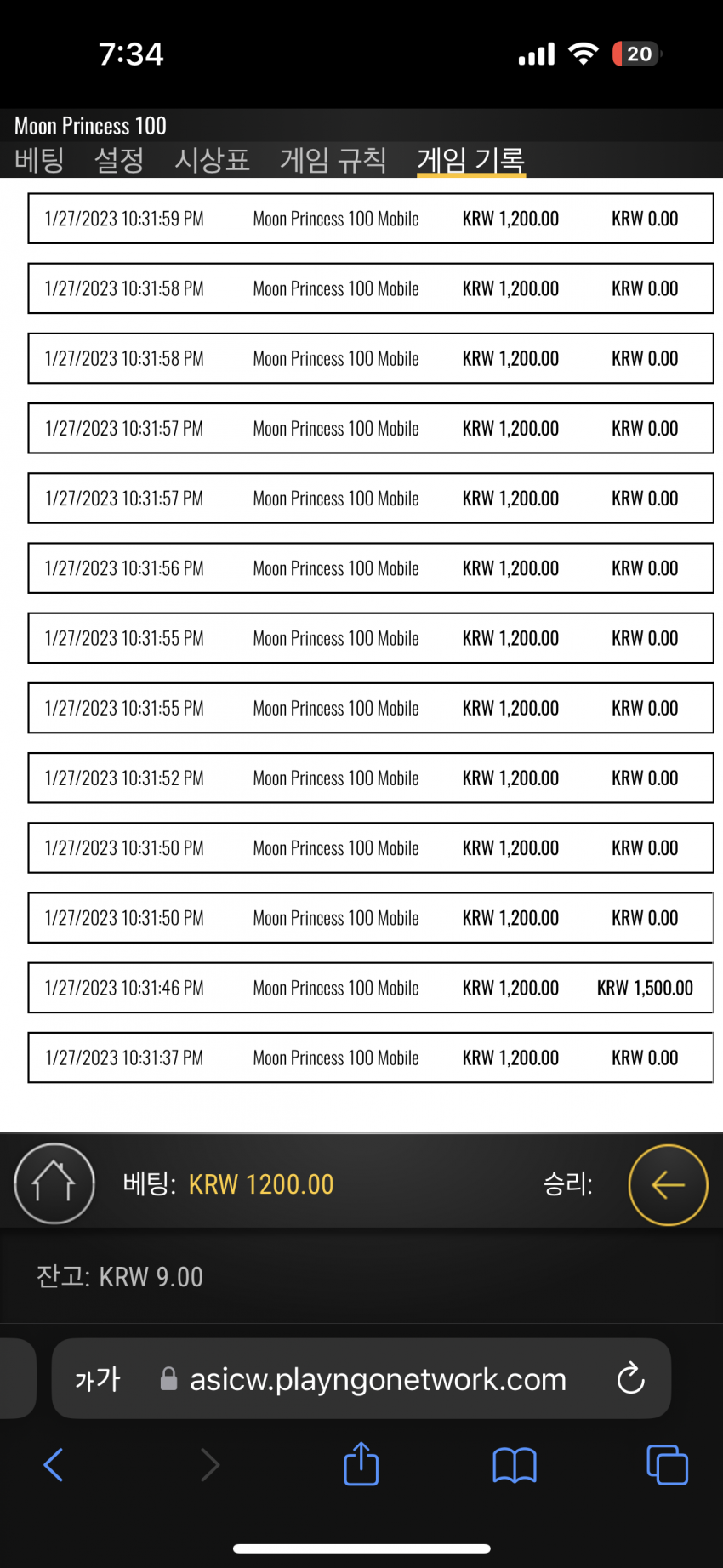Reload the page in Safari
The height and width of the screenshot is (1568, 723).
point(630,1378)
